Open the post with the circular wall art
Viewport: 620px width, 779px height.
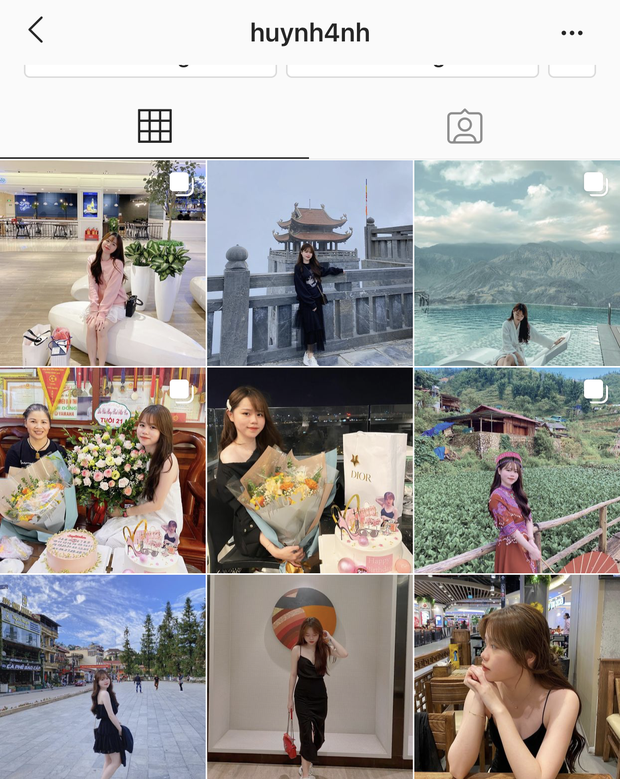point(310,677)
